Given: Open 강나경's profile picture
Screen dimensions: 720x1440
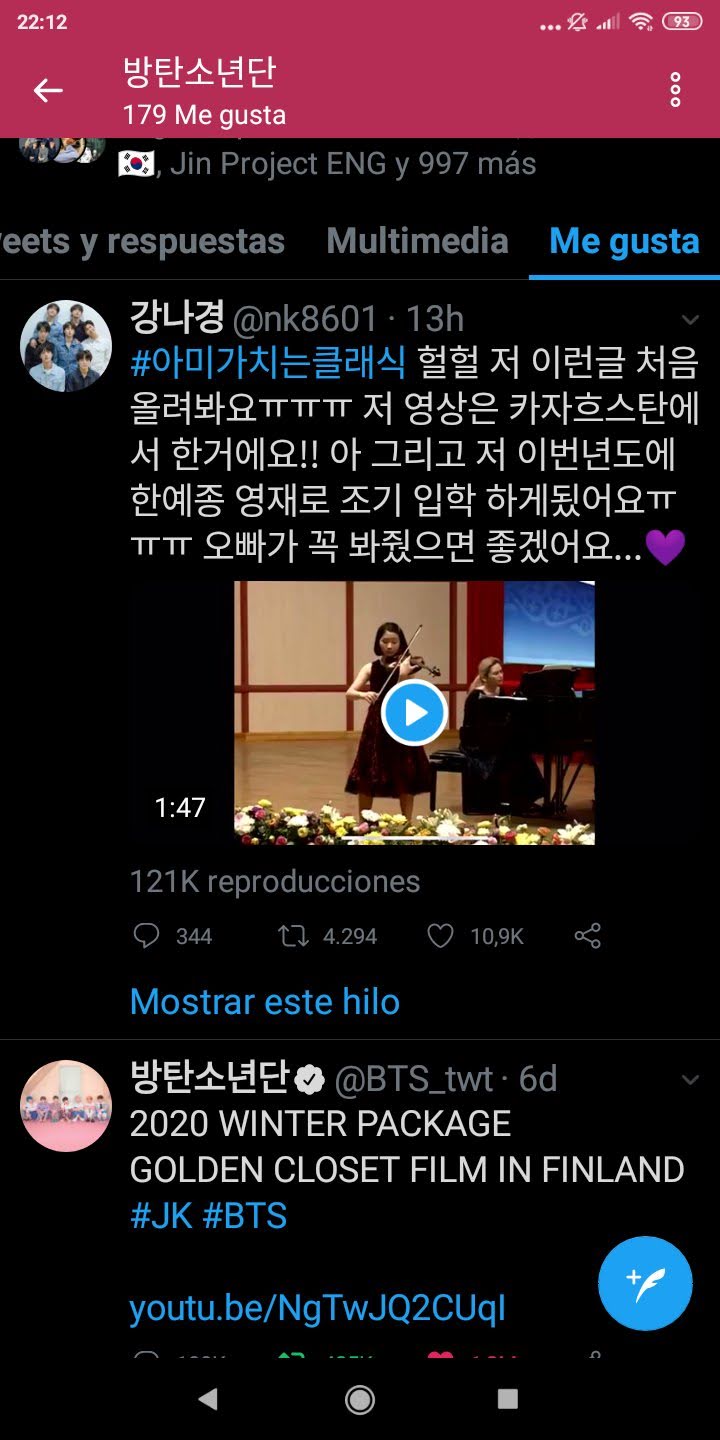Looking at the screenshot, I should tap(66, 345).
